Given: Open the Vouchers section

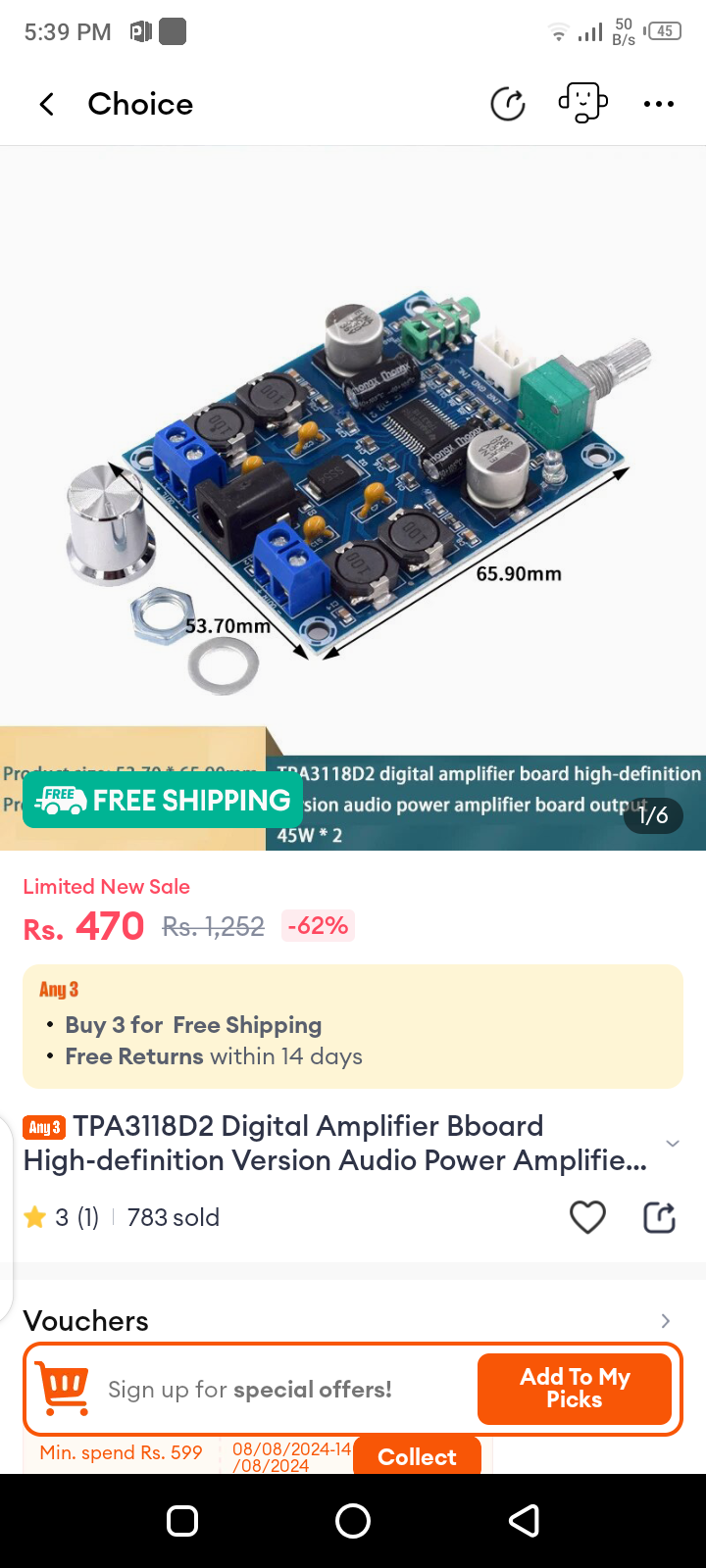Looking at the screenshot, I should [x=665, y=1321].
